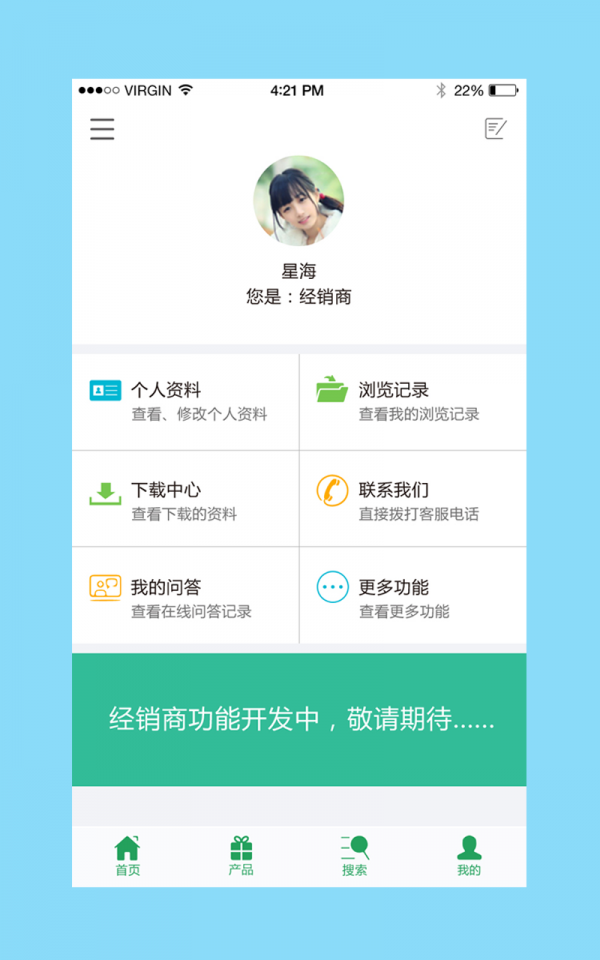
Task: Open the profile avatar photo
Action: [x=299, y=200]
